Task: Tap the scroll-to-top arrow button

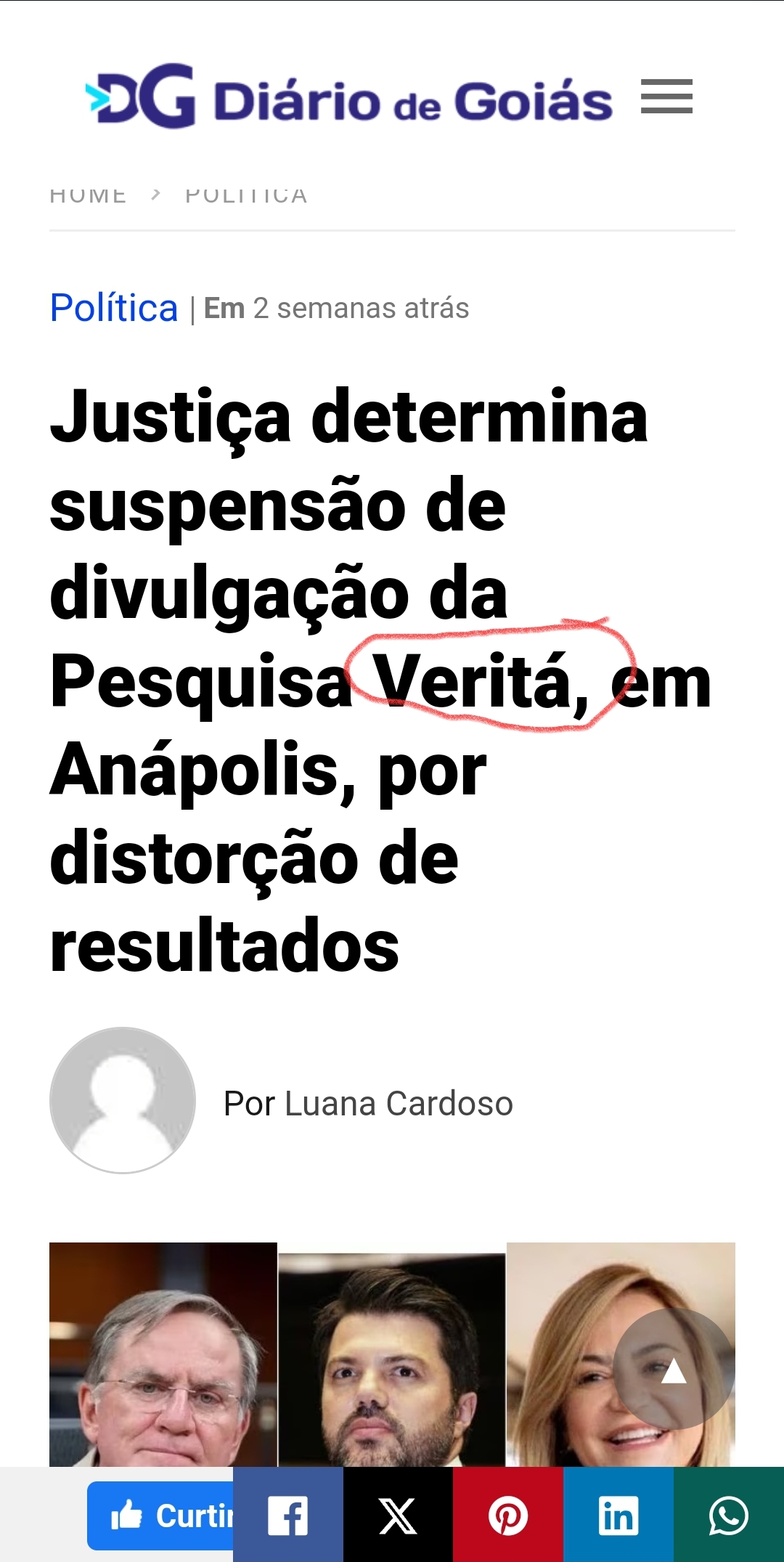Action: pyautogui.click(x=674, y=1370)
